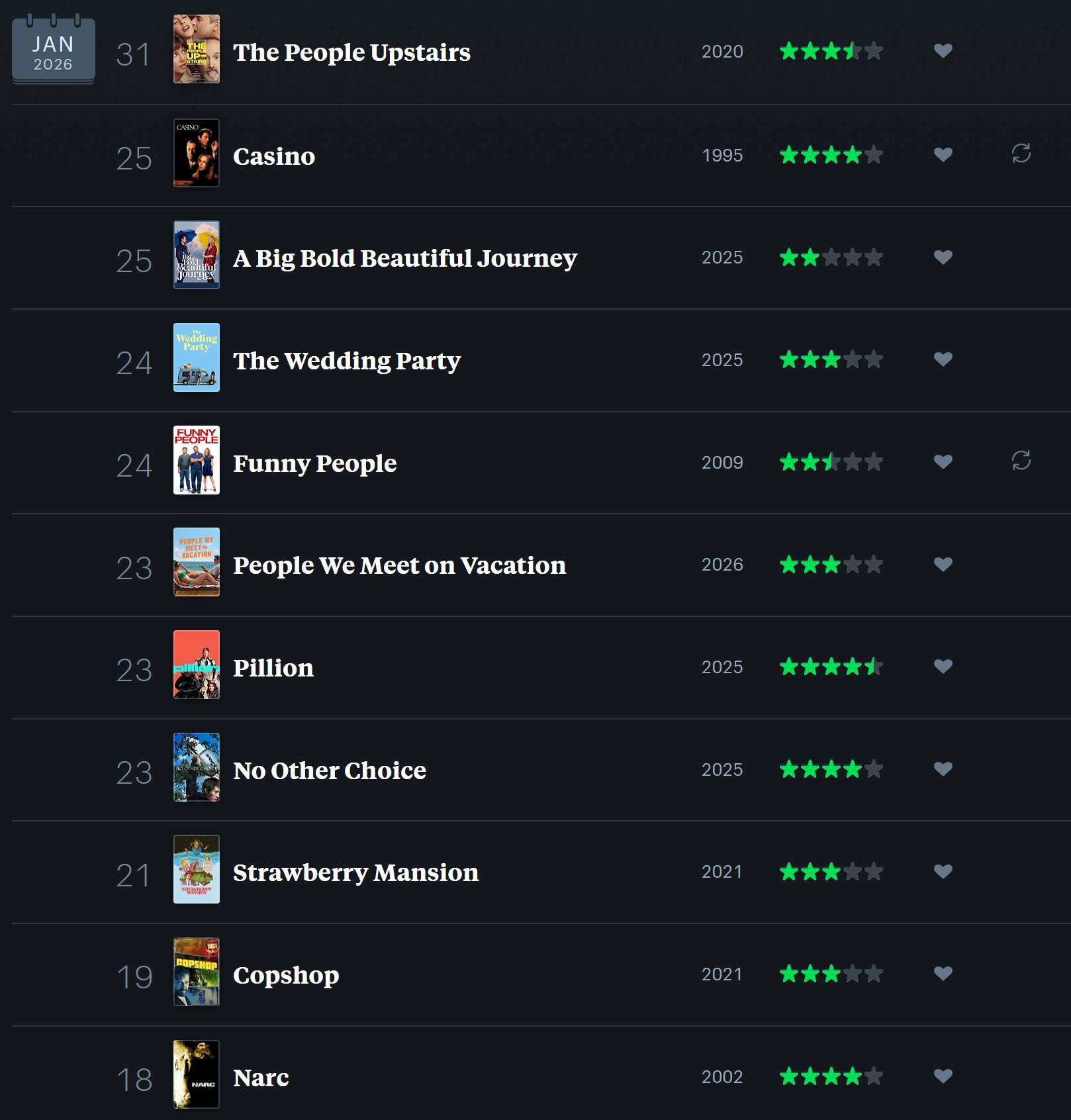
Task: Open the No Other Choice poster
Action: 196,767
